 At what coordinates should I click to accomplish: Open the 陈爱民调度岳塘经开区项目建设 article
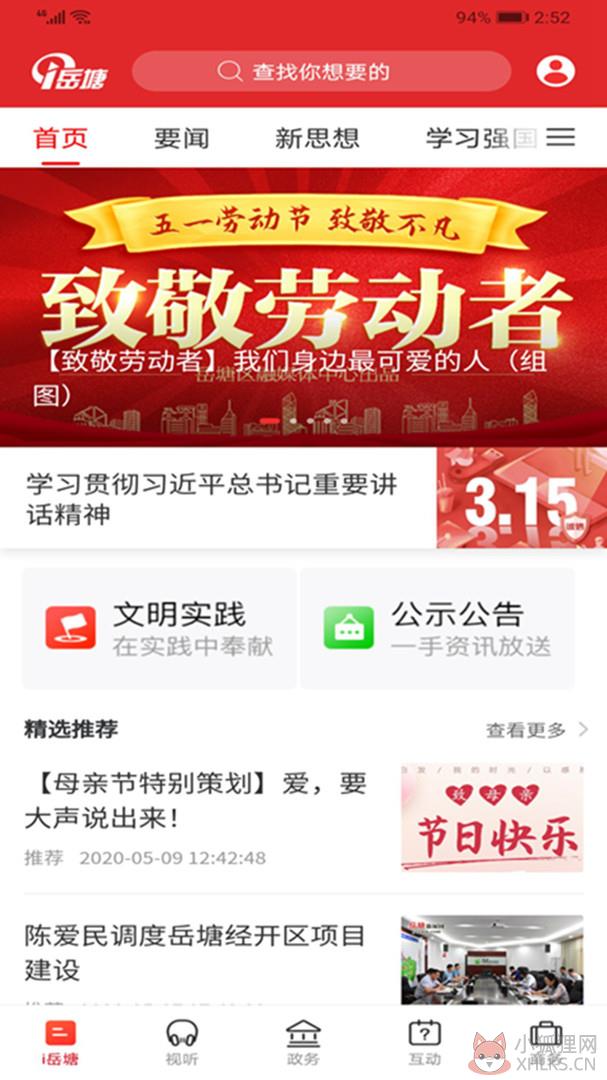[x=303, y=957]
